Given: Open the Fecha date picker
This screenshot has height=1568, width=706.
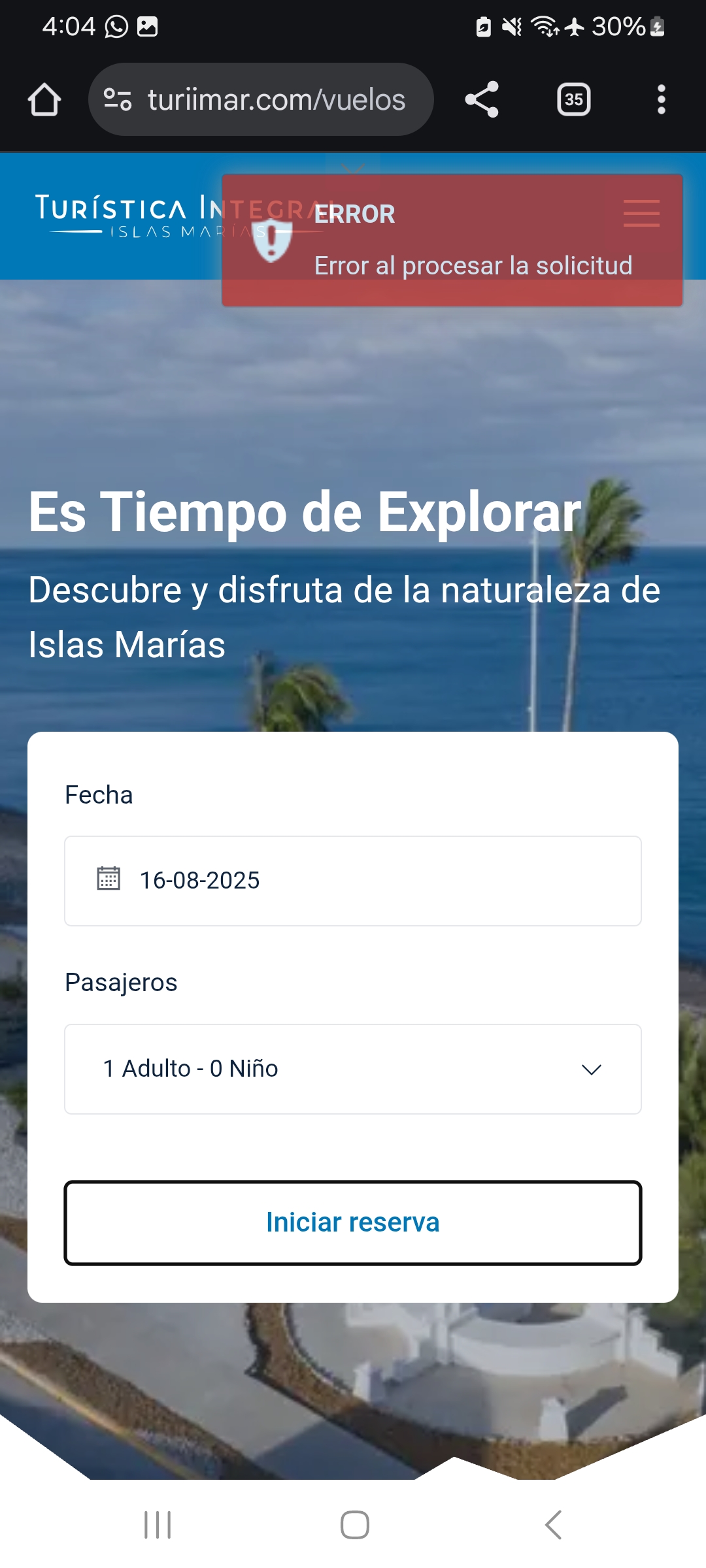Looking at the screenshot, I should [x=352, y=881].
